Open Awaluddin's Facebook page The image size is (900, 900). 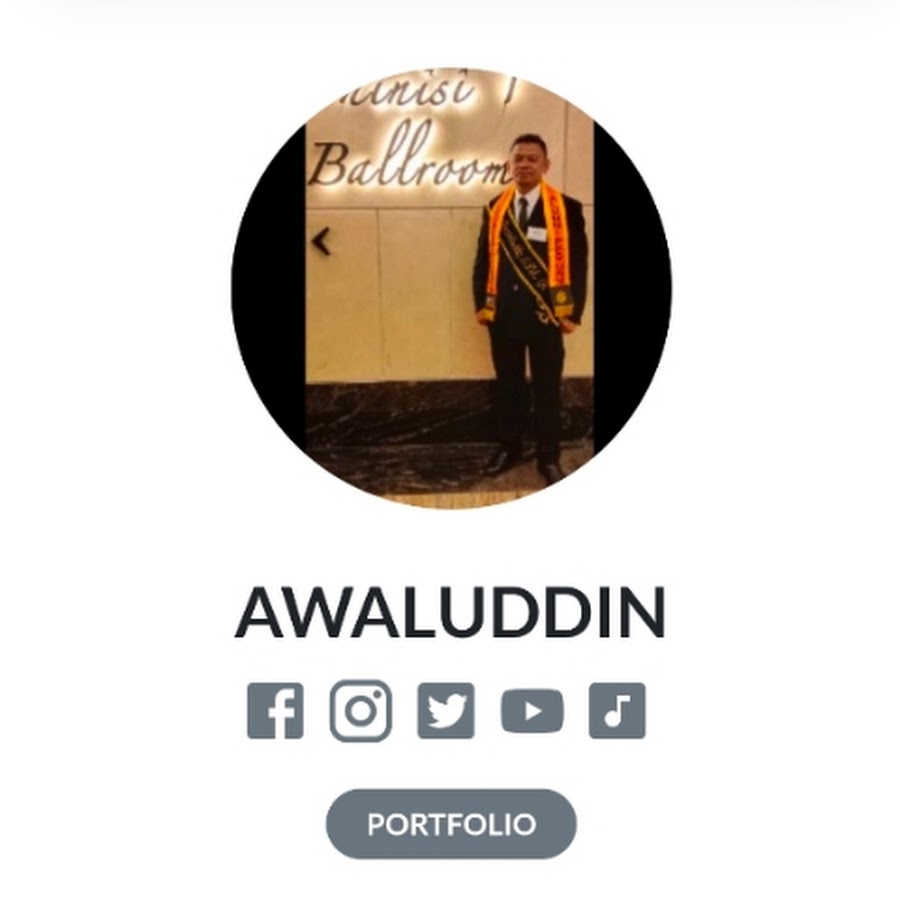click(x=275, y=711)
